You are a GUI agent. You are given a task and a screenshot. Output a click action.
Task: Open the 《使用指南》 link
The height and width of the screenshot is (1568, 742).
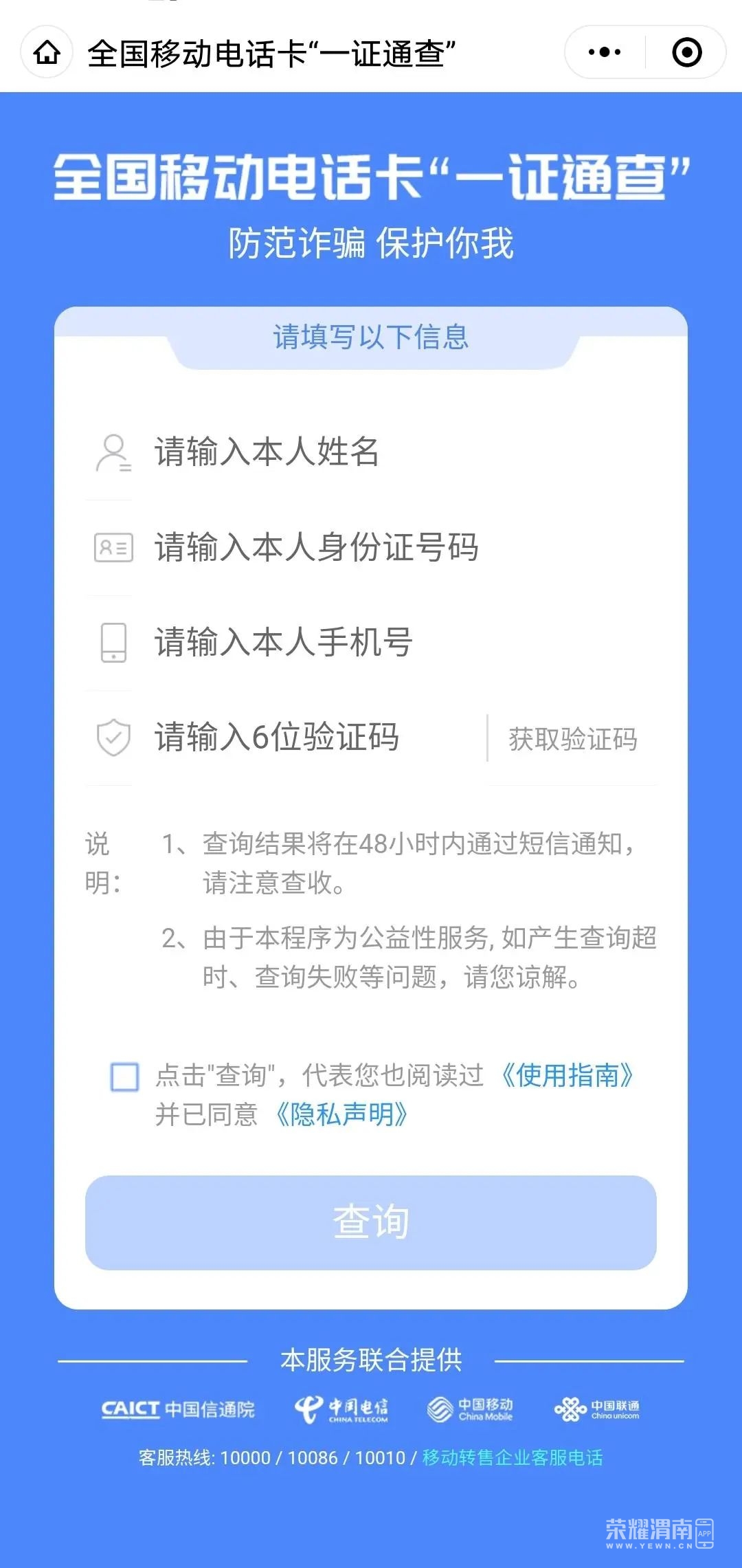pos(566,1075)
